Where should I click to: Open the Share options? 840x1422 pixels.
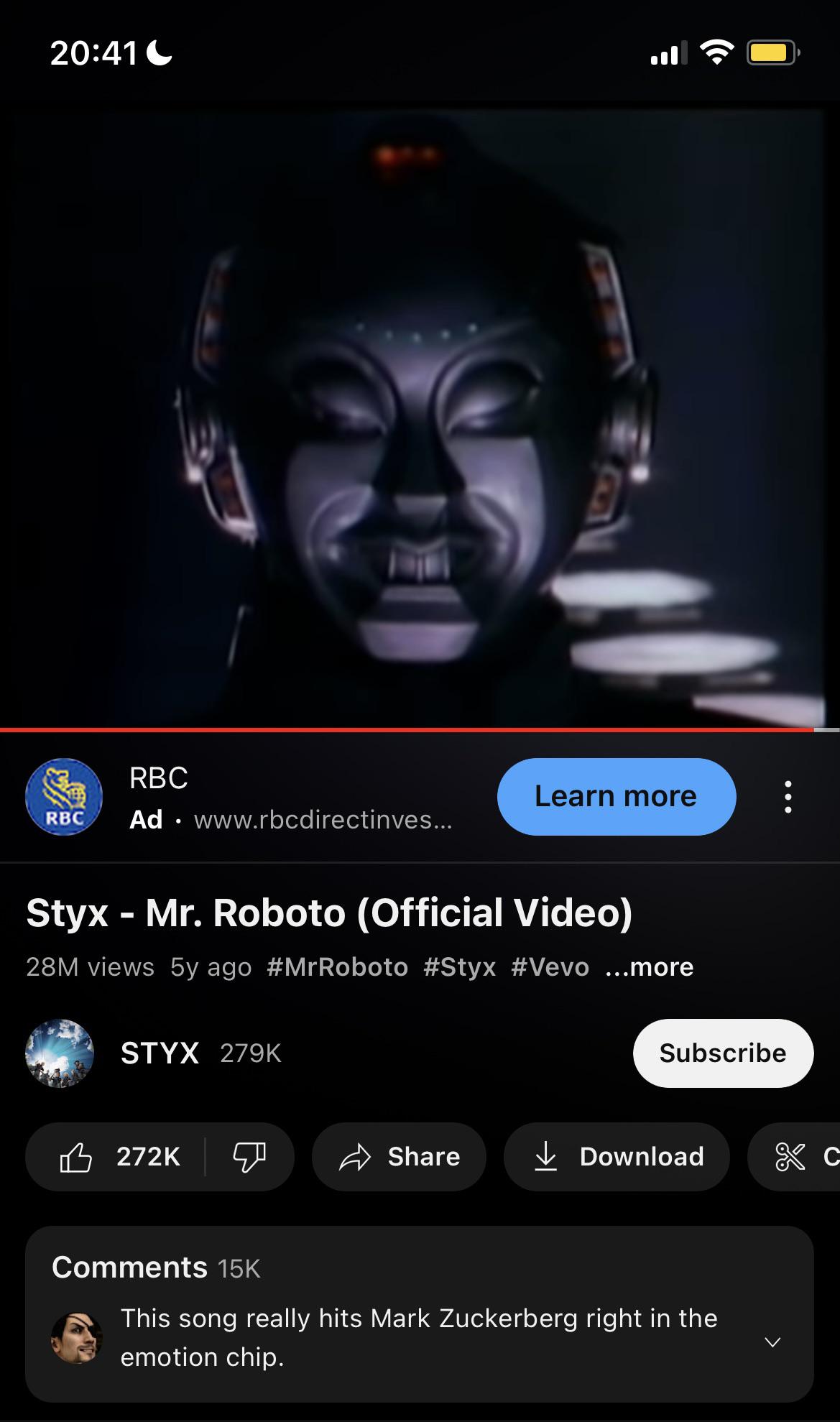[x=399, y=1157]
